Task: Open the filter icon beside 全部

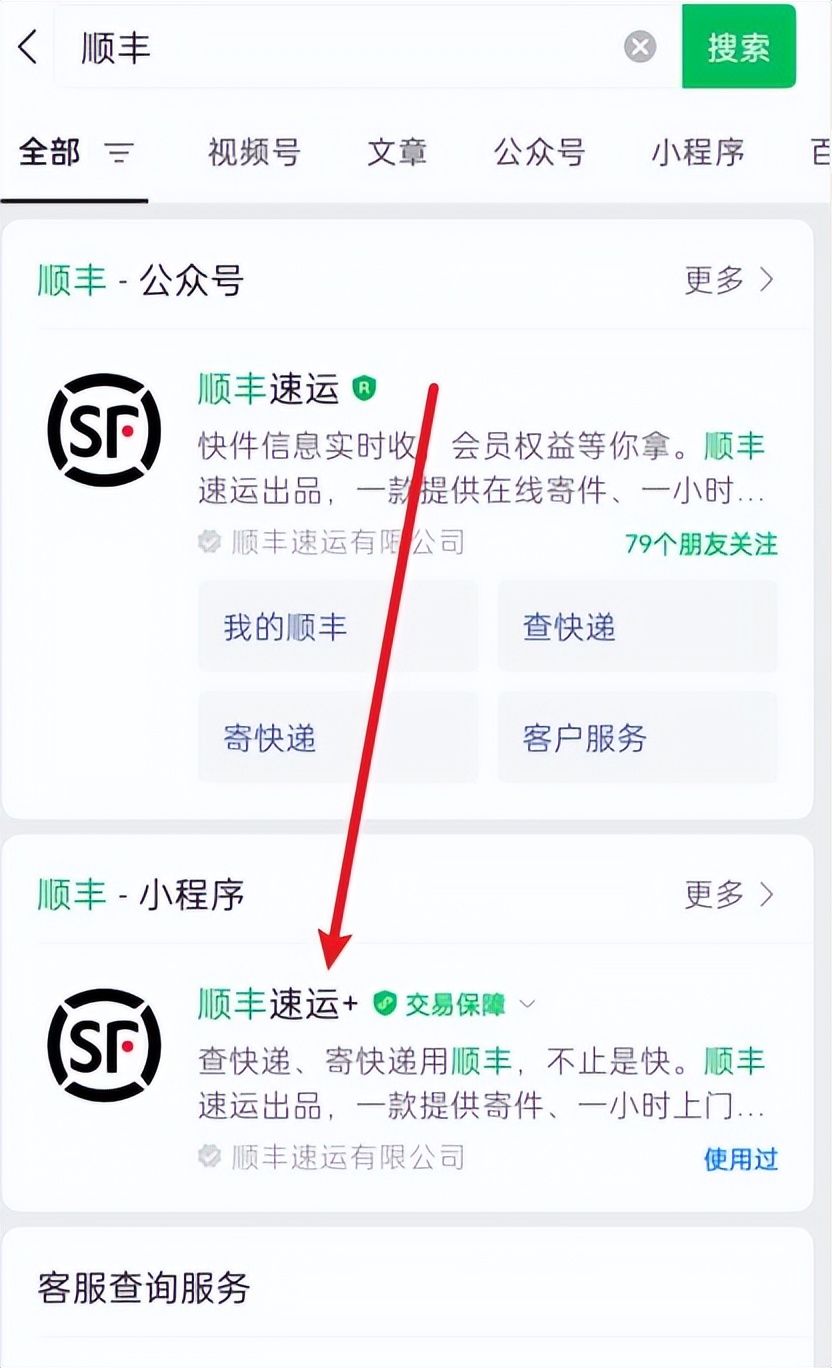Action: point(120,153)
